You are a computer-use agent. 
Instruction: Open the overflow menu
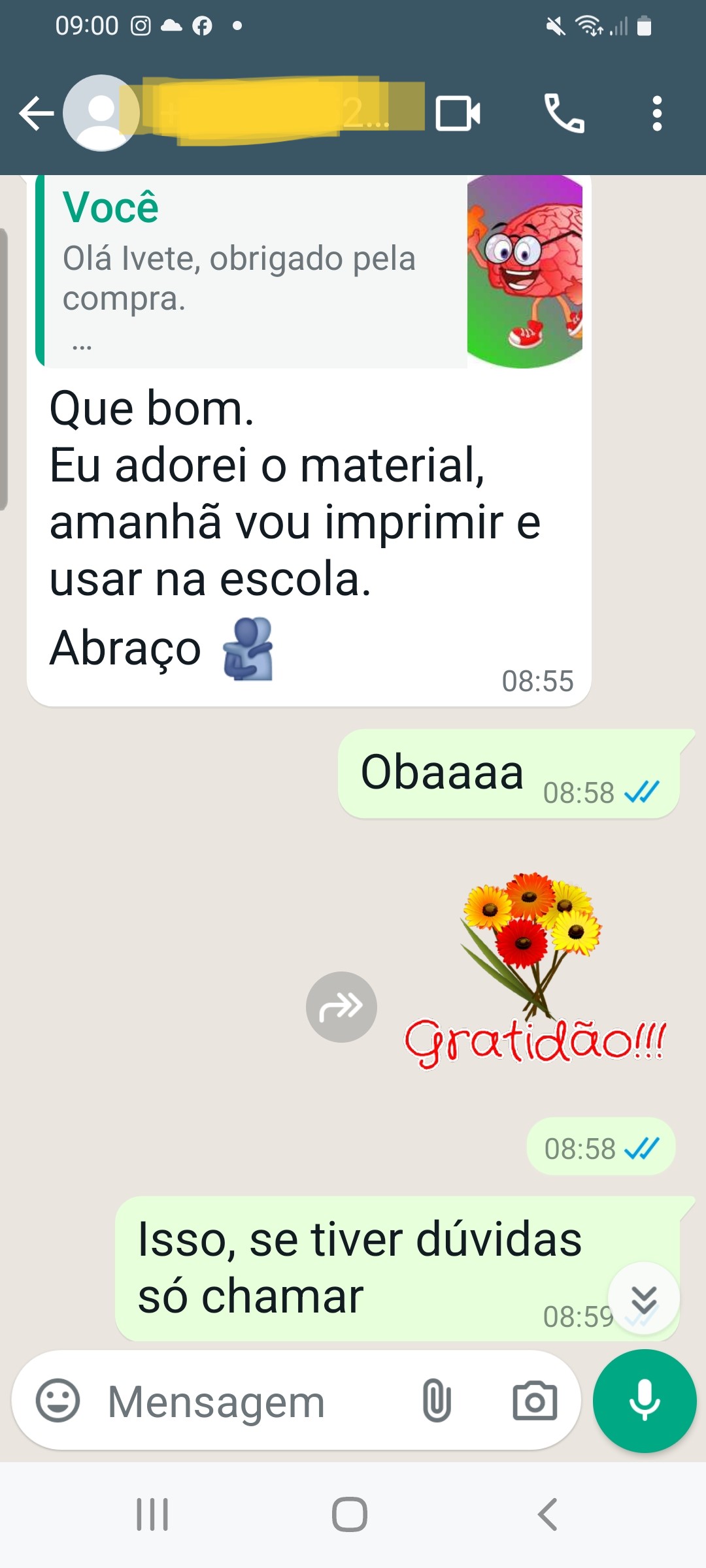click(x=657, y=114)
